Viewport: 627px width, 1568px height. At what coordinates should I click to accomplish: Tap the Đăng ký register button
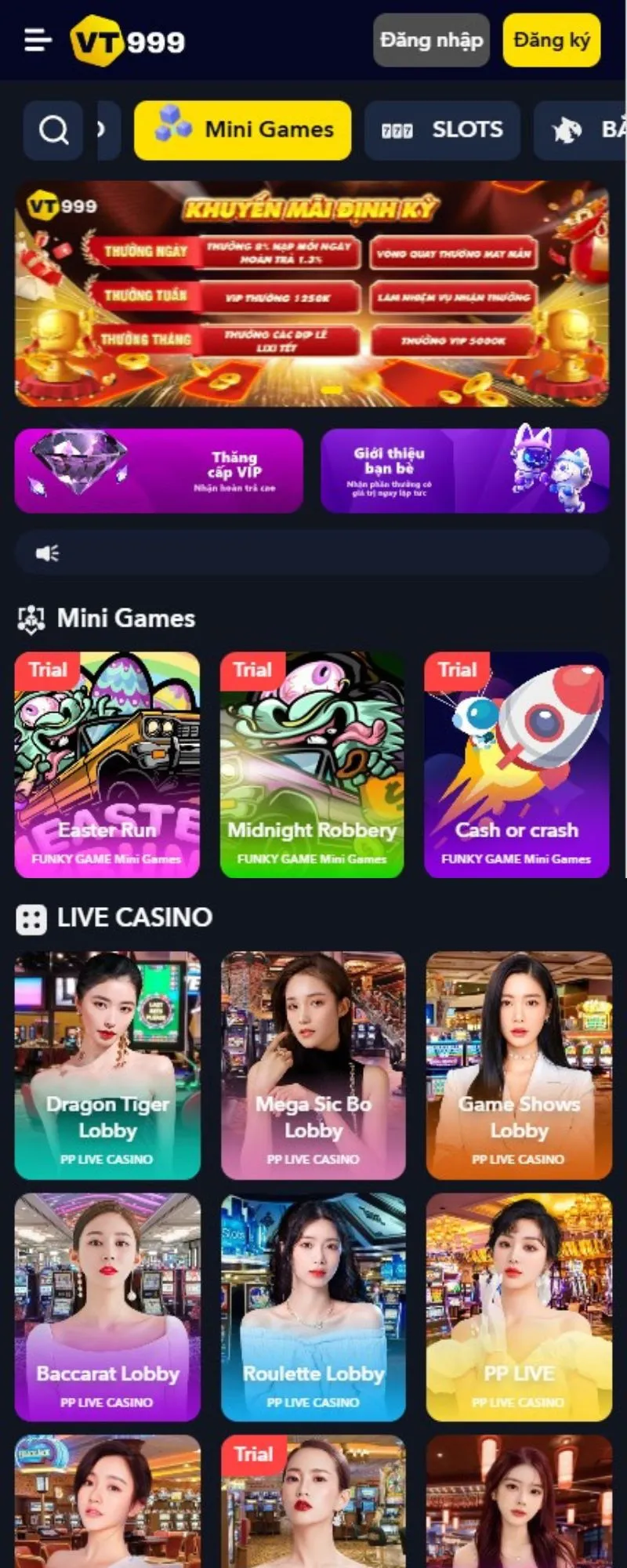552,40
